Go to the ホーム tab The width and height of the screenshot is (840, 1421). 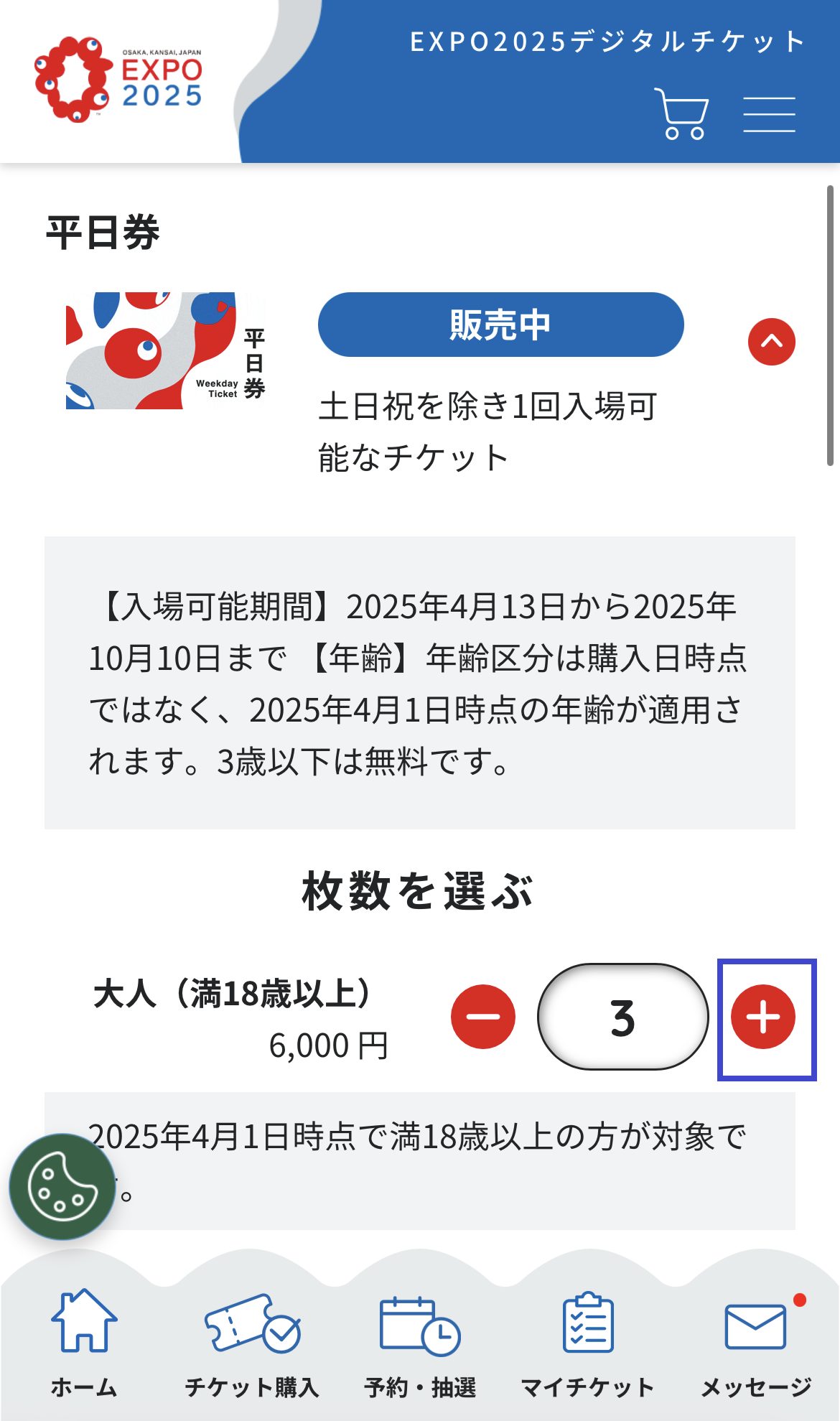pyautogui.click(x=84, y=1342)
